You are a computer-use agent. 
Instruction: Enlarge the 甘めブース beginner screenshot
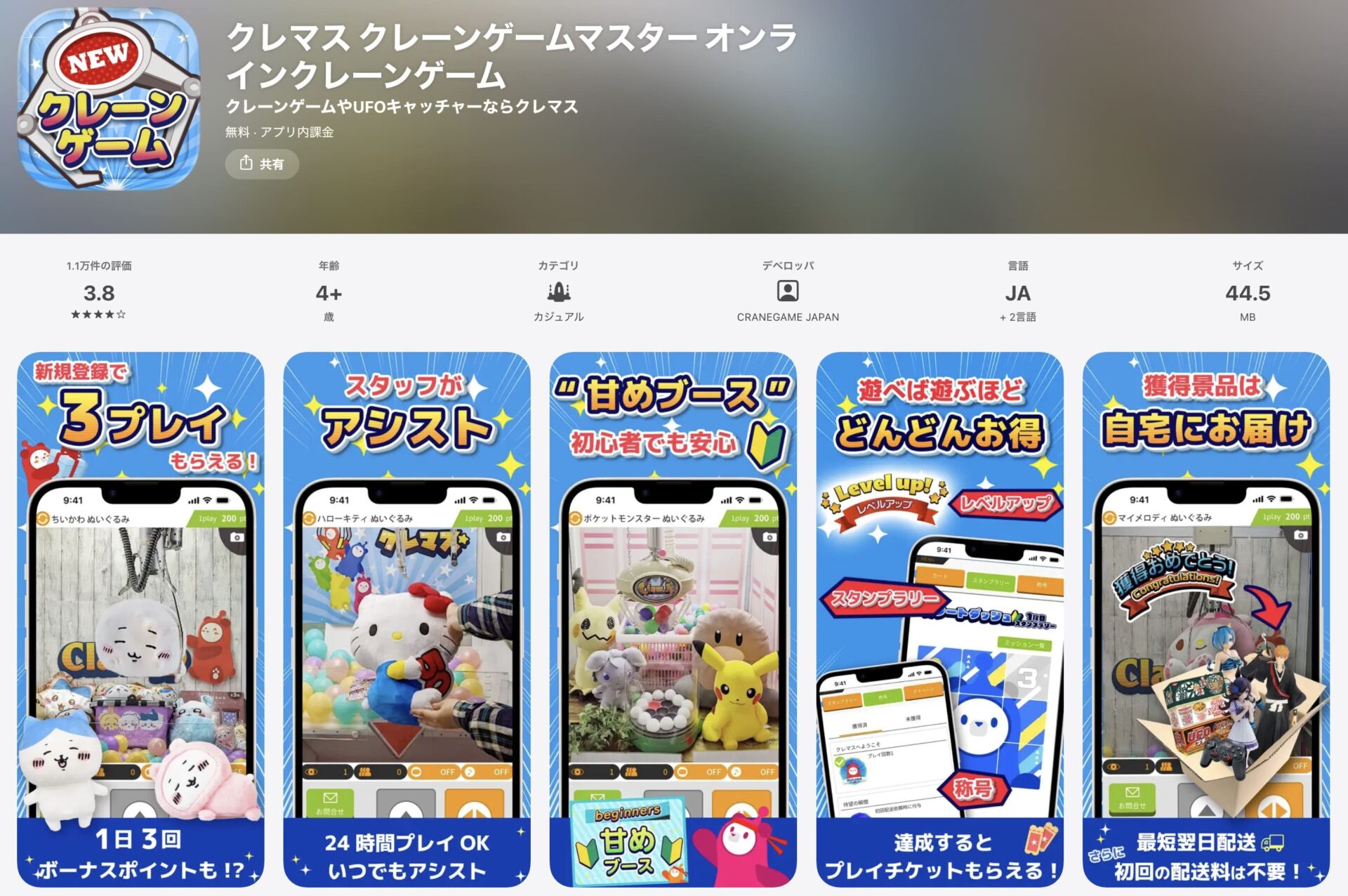point(673,618)
